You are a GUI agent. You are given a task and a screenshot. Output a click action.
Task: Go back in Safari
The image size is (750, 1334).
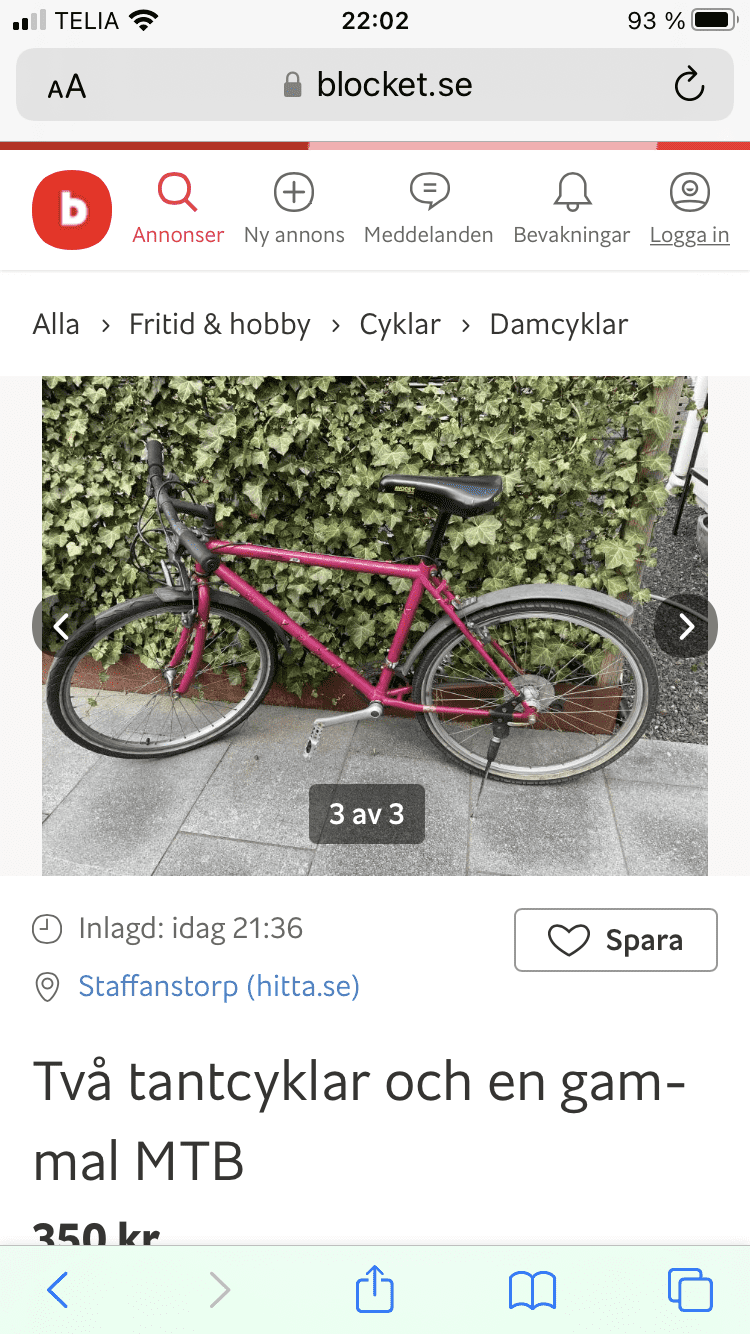58,1290
